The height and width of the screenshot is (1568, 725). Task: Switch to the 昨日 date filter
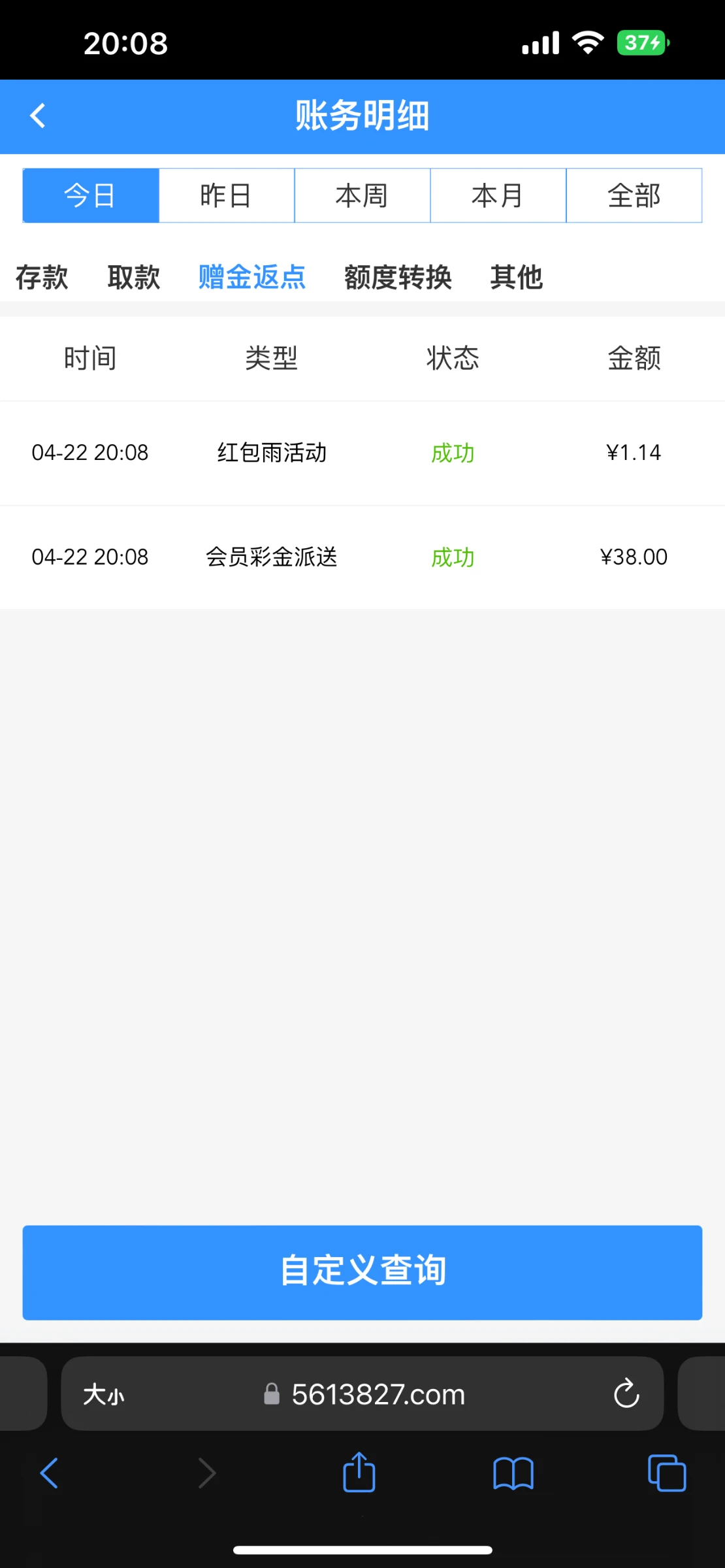pyautogui.click(x=226, y=195)
